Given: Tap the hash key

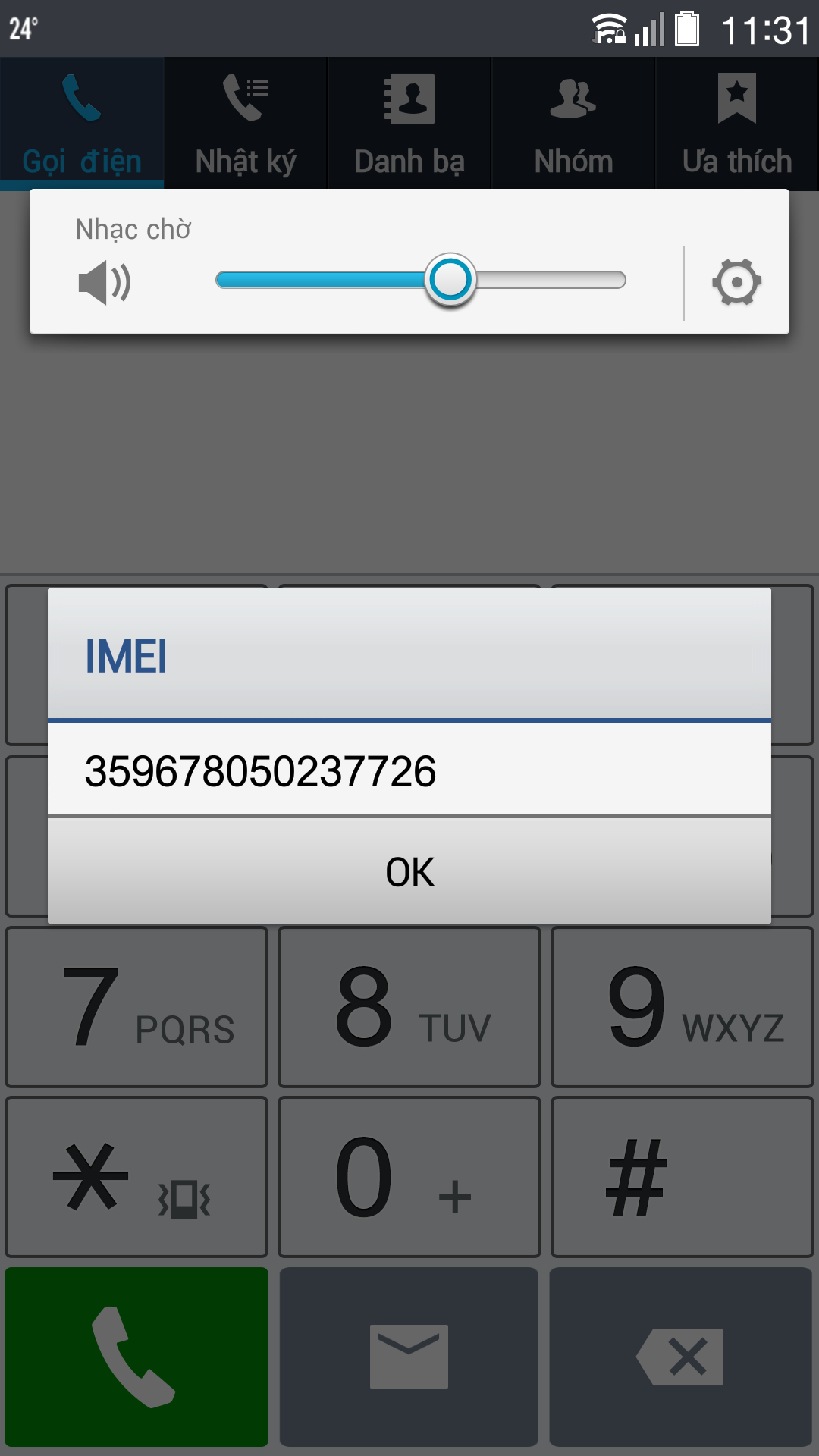Looking at the screenshot, I should coord(682,1177).
